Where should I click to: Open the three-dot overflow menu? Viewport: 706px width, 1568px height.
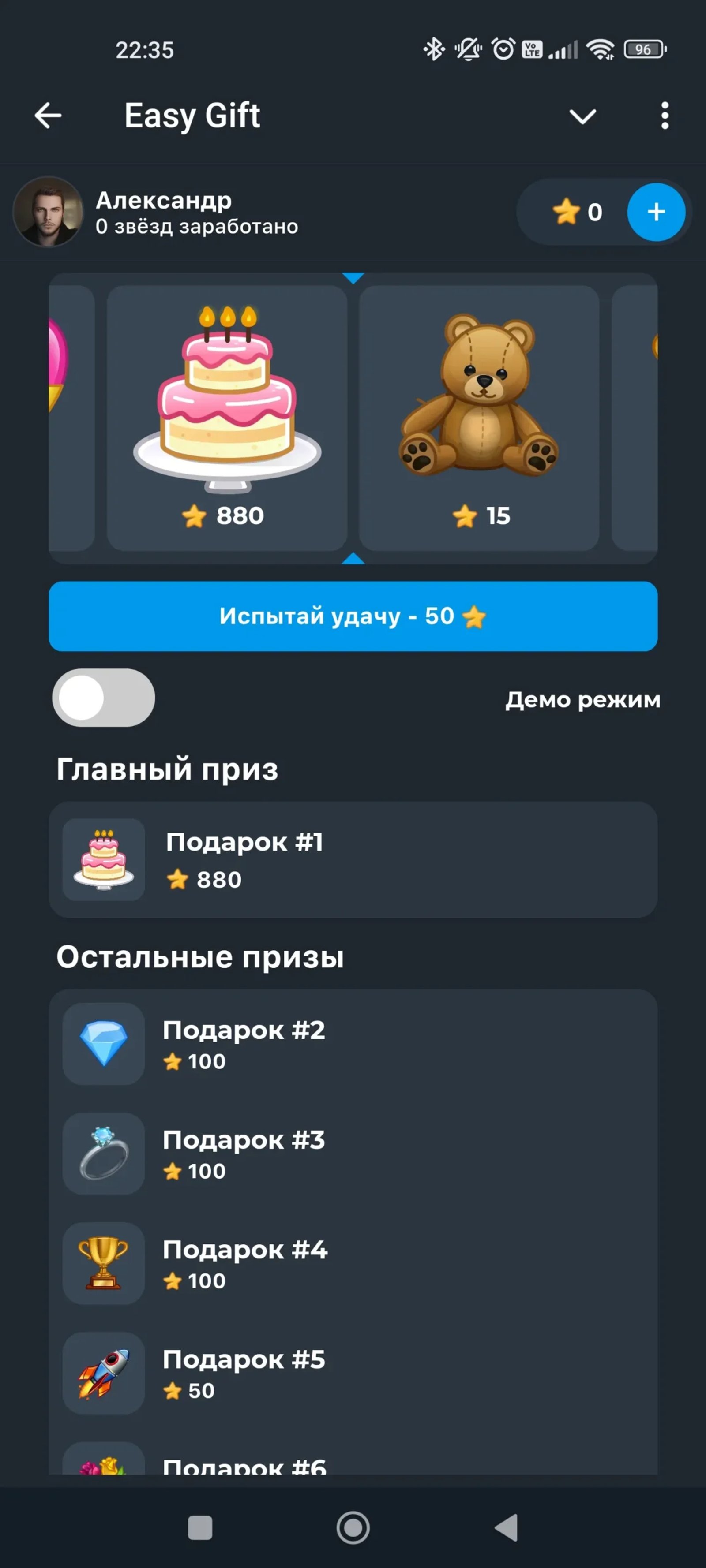click(664, 116)
